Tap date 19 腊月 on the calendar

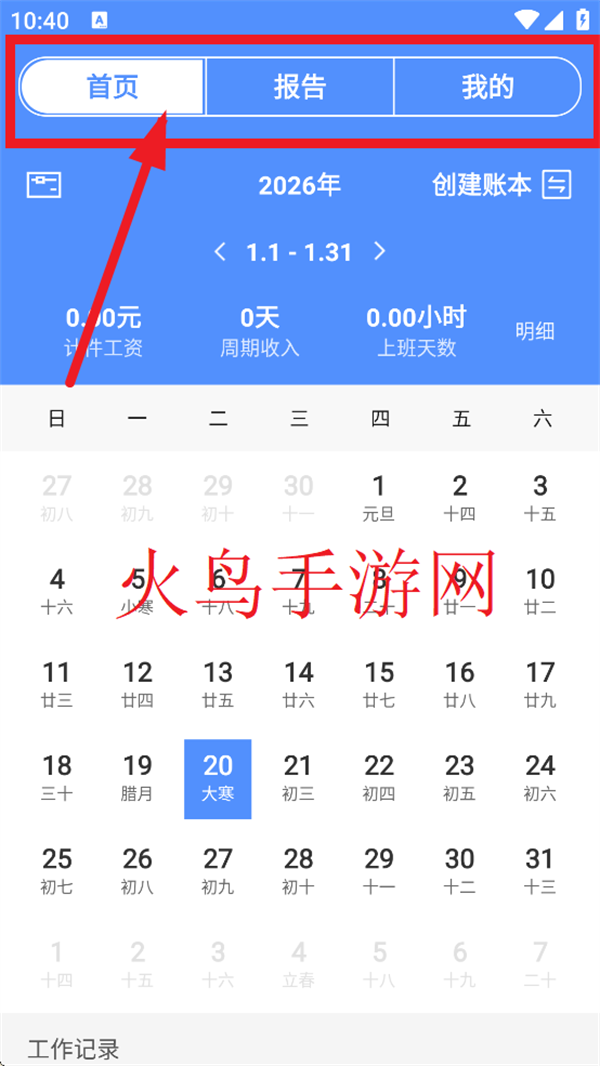137,778
